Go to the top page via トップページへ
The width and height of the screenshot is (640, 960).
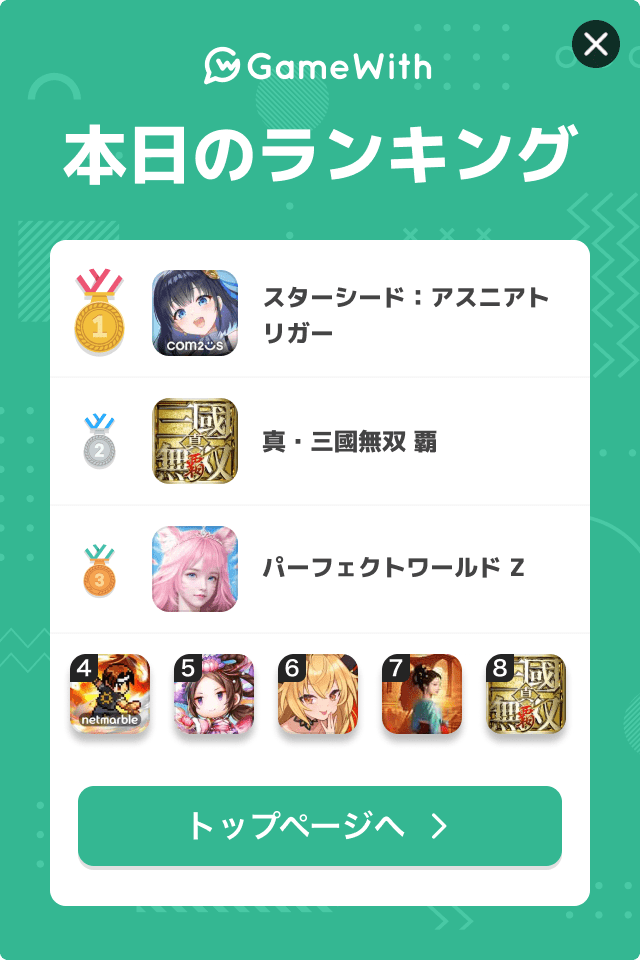point(320,826)
